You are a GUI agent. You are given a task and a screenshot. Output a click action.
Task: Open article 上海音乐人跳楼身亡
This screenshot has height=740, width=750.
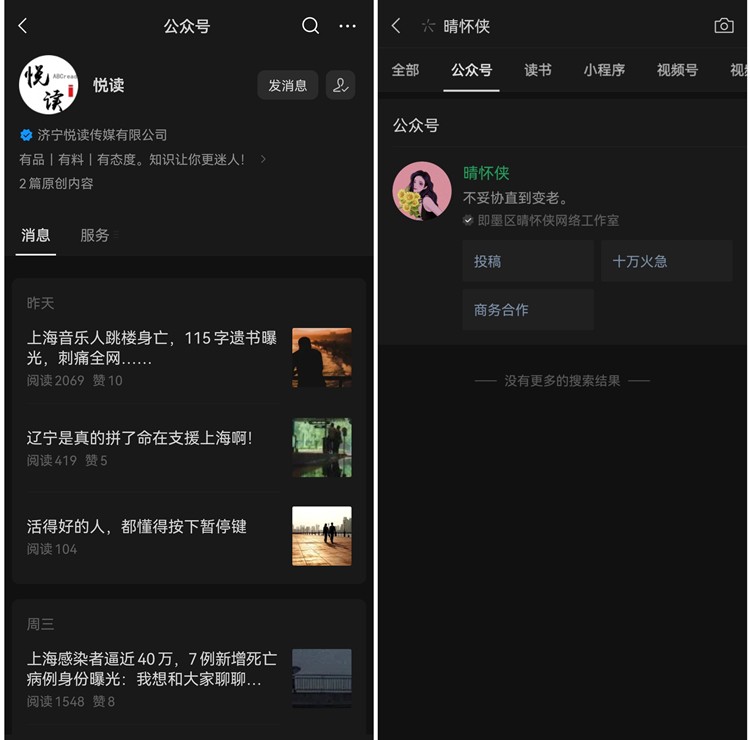(150, 348)
